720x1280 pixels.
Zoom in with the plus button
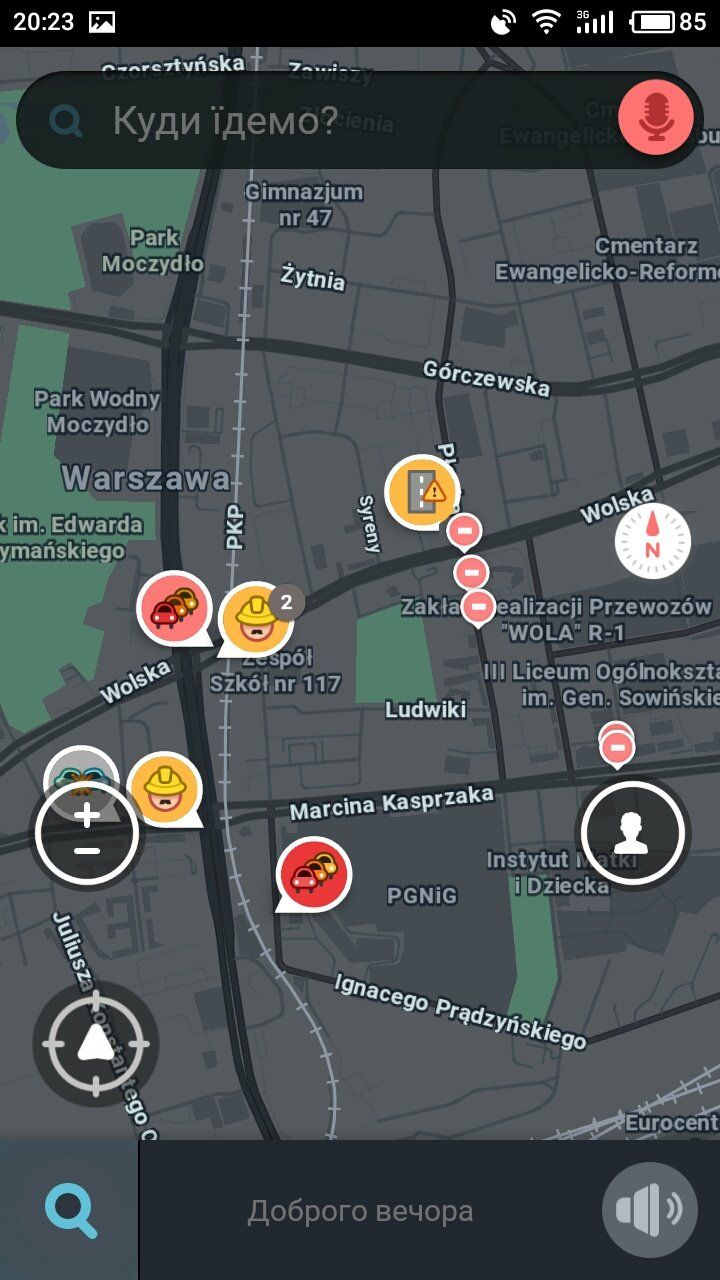pos(87,815)
